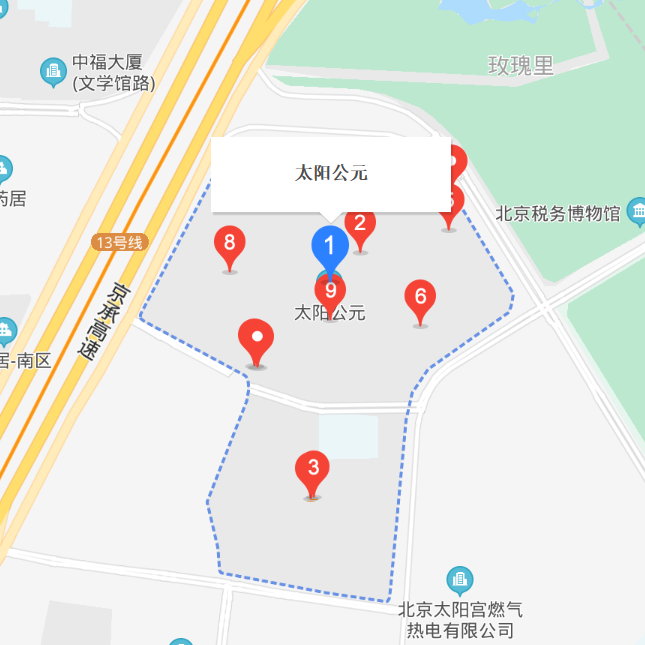Select the red marker numbered 3

312,469
